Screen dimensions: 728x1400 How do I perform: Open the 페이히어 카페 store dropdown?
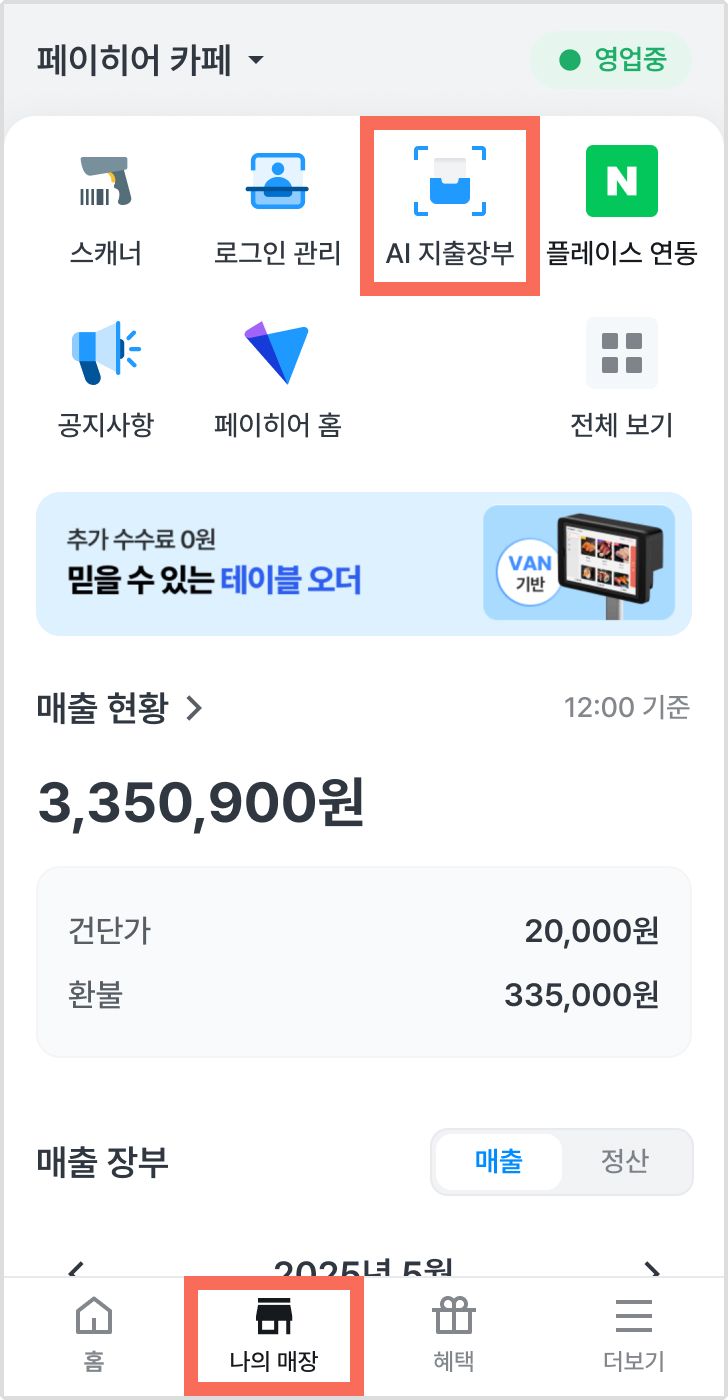coord(151,61)
